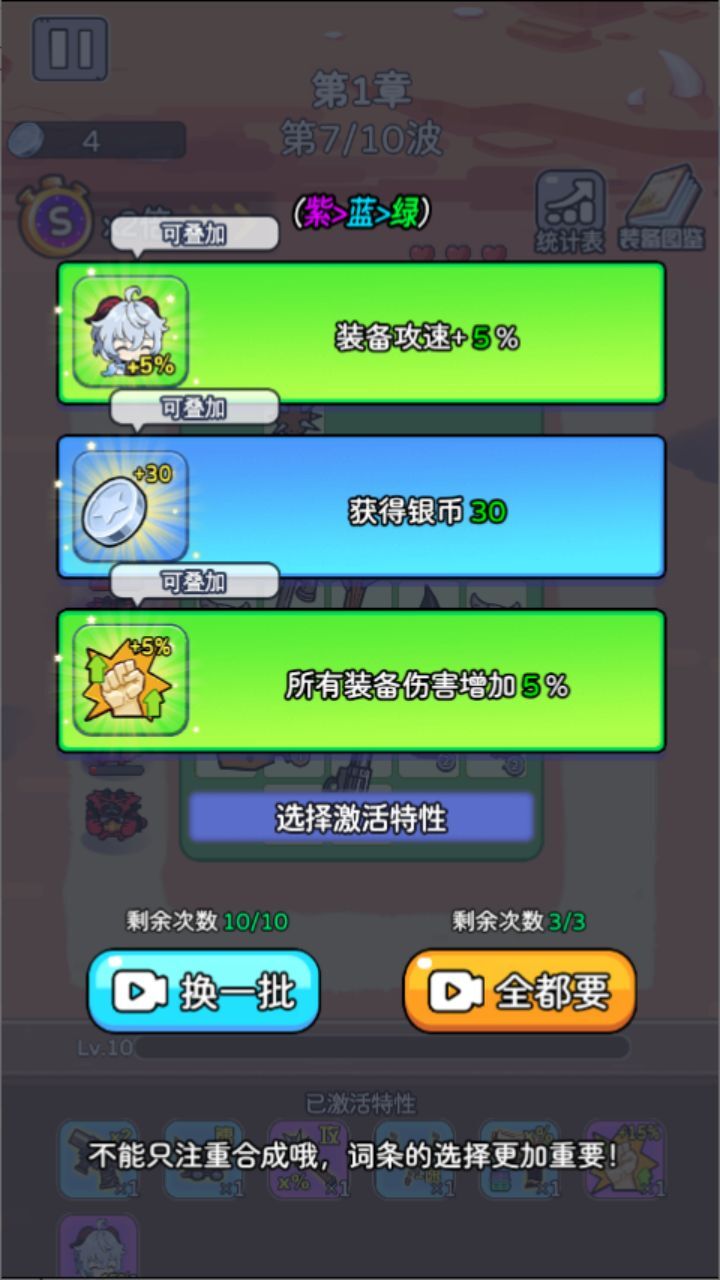Image resolution: width=720 pixels, height=1280 pixels.
Task: Select the 装备攻速+5% trait card
Action: (361, 333)
